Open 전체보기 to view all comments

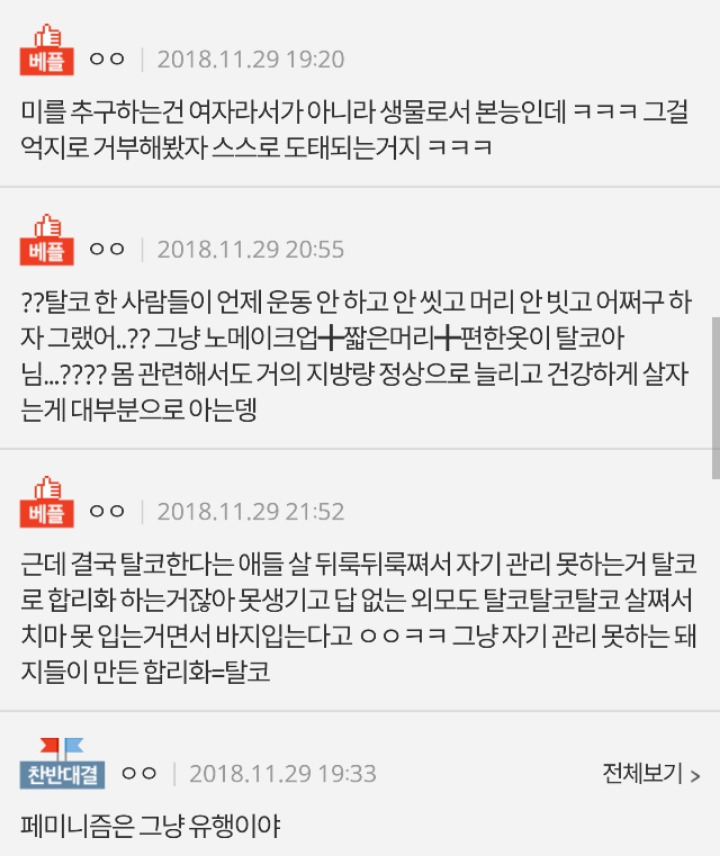(x=650, y=773)
